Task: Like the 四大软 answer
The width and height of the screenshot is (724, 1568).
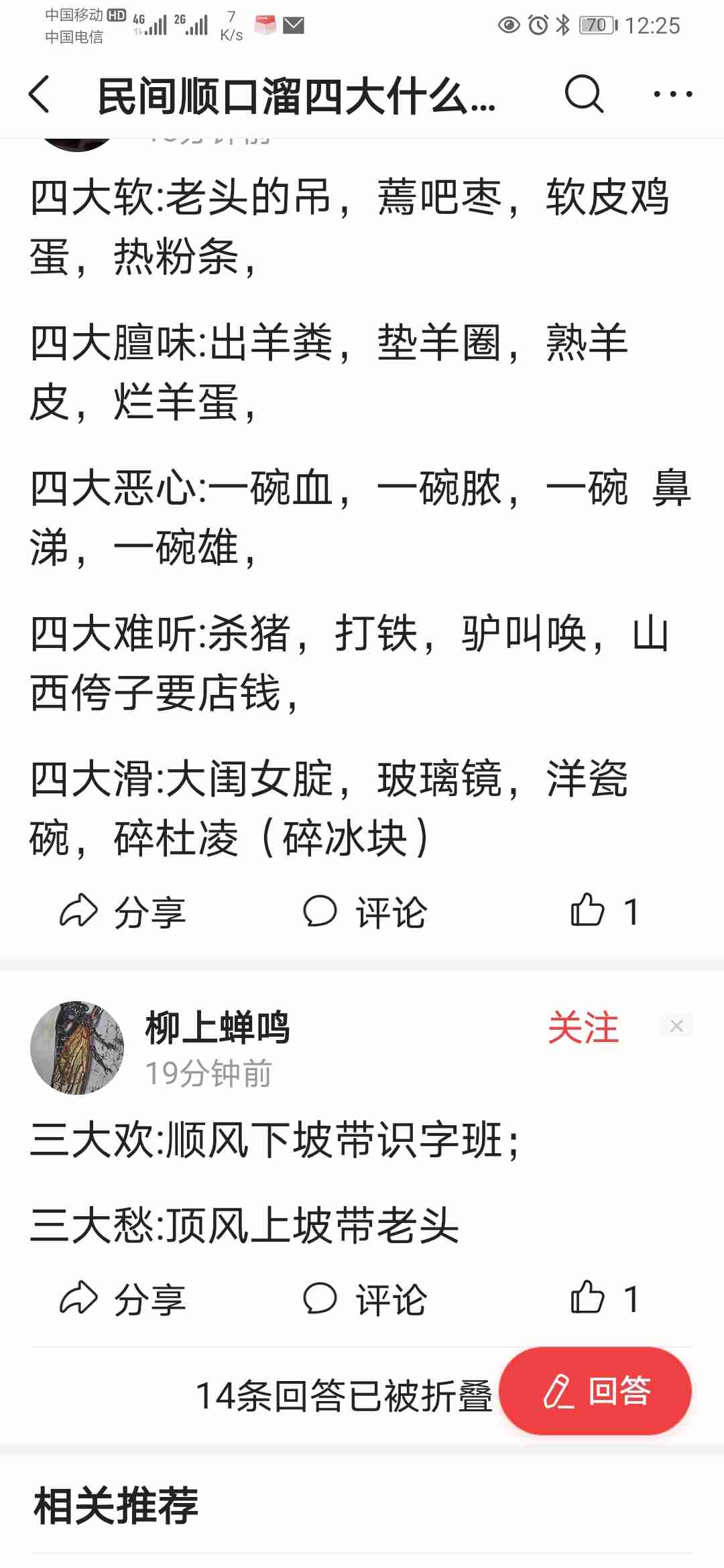Action: [x=603, y=912]
